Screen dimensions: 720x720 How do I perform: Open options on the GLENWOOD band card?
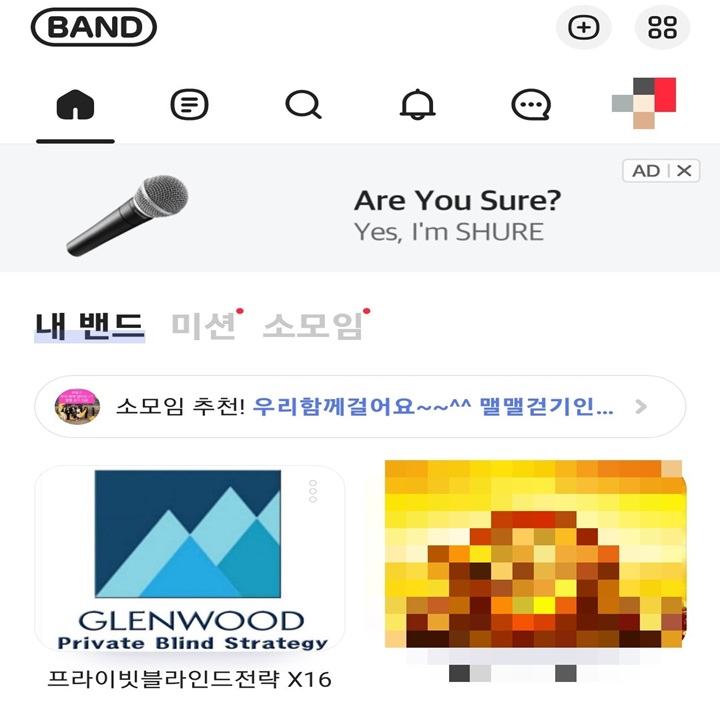pyautogui.click(x=313, y=491)
